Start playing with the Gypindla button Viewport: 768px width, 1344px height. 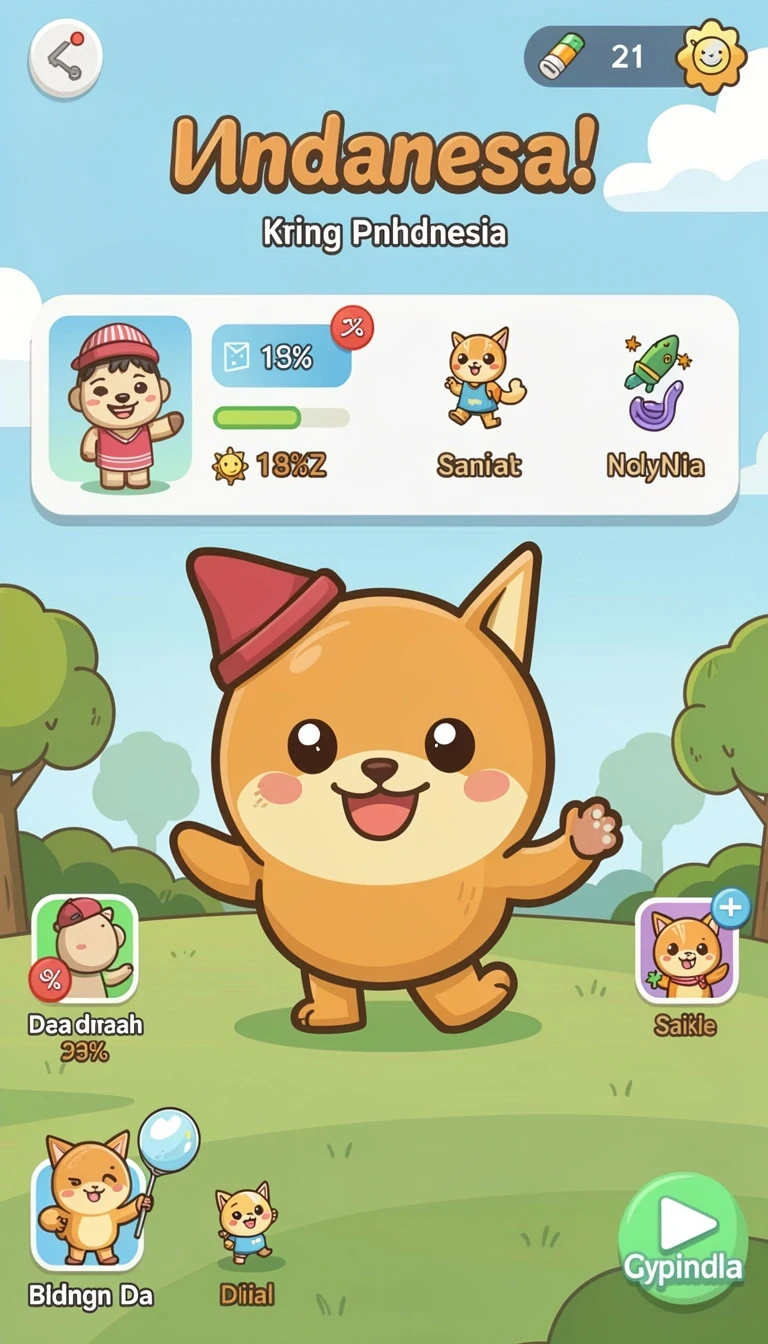tap(683, 1238)
